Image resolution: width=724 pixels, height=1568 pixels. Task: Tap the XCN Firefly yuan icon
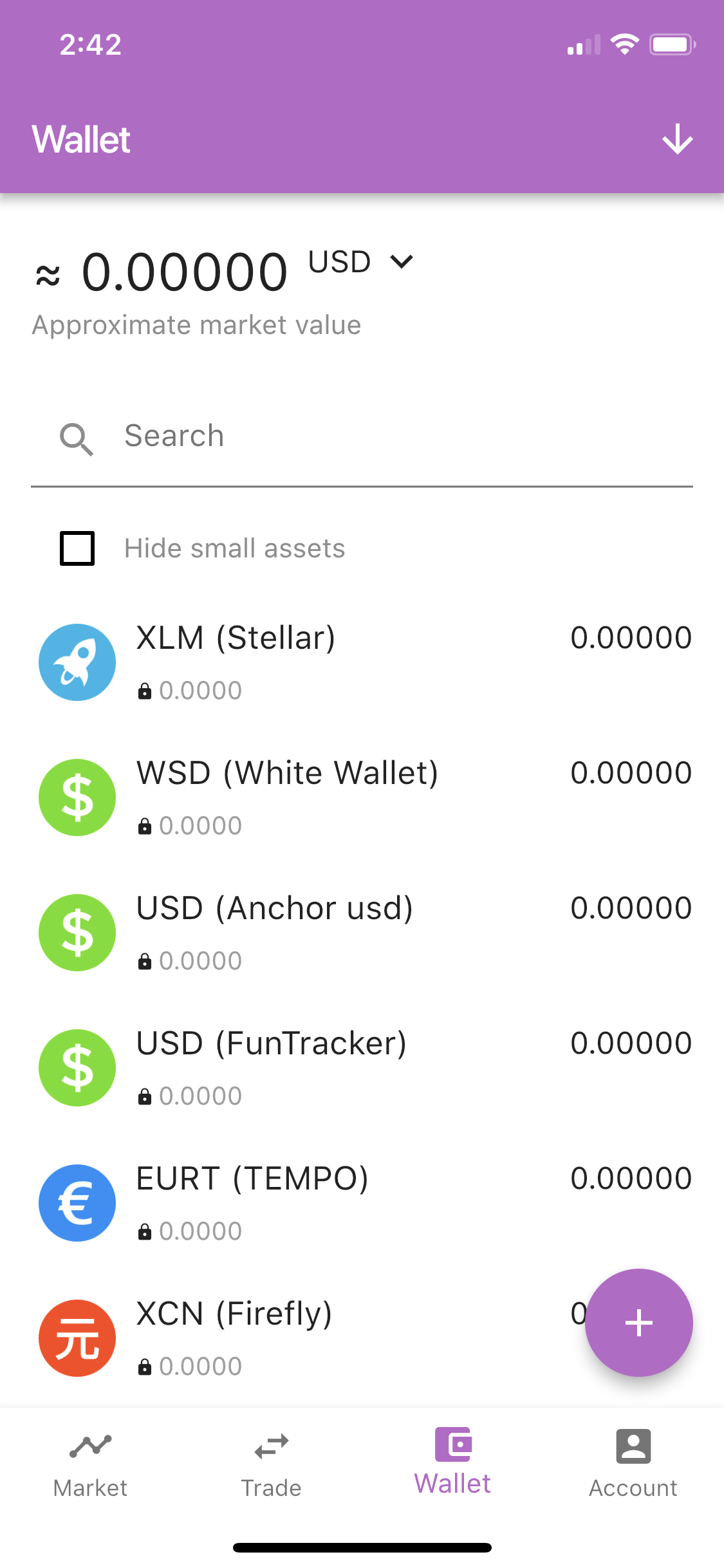coord(77,1338)
